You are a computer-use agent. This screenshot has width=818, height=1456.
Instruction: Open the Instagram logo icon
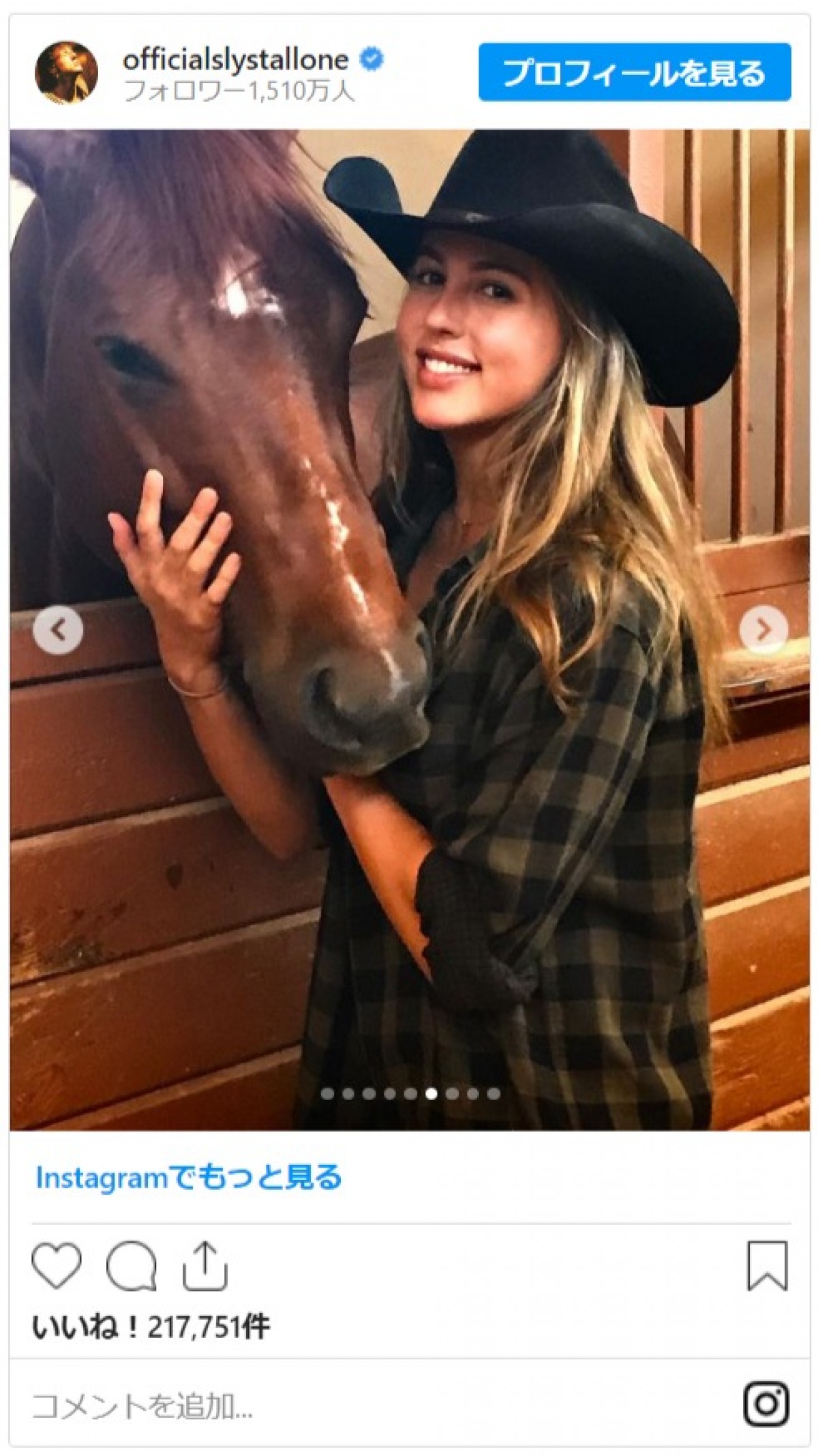766,1404
